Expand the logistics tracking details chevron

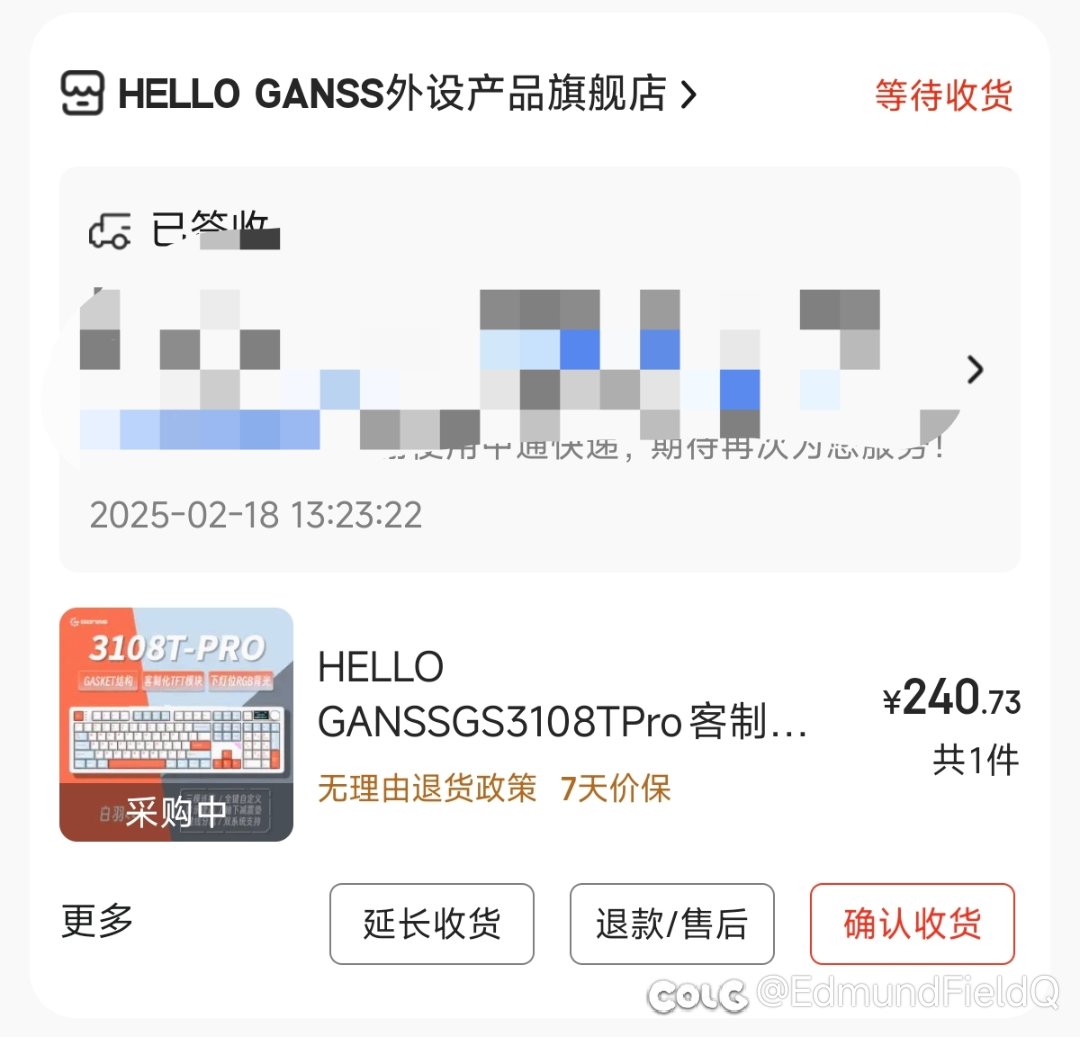coord(975,370)
